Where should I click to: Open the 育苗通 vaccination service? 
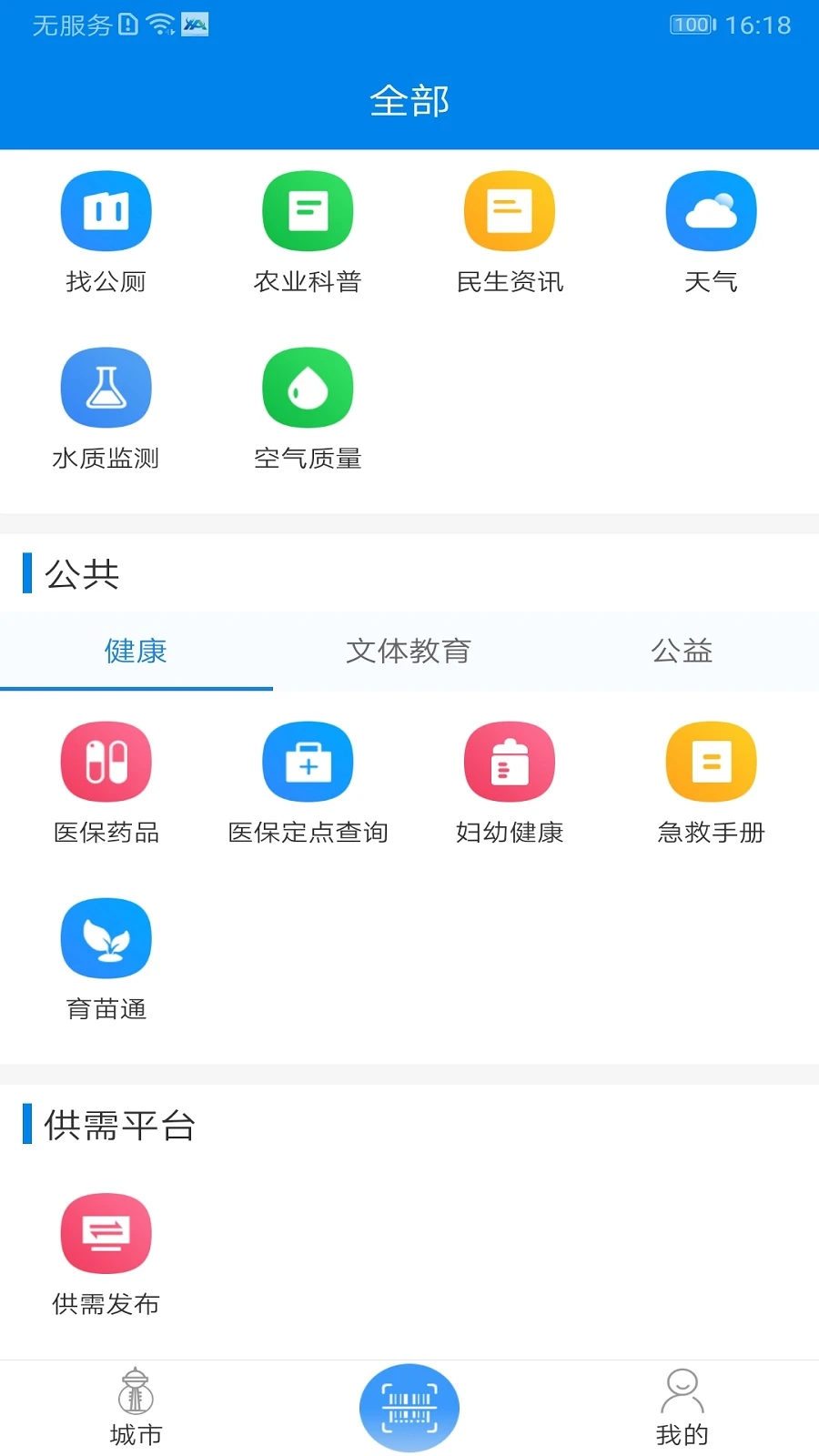pyautogui.click(x=106, y=955)
